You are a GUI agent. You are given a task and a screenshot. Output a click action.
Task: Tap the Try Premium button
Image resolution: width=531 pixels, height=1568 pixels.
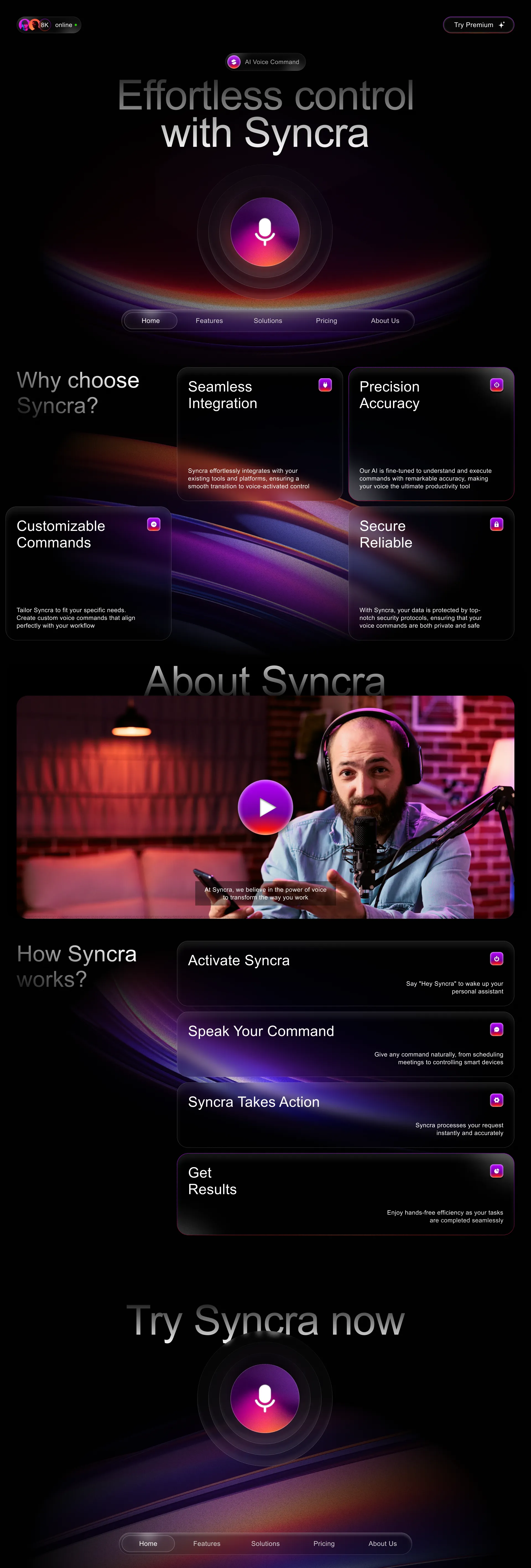(x=478, y=25)
